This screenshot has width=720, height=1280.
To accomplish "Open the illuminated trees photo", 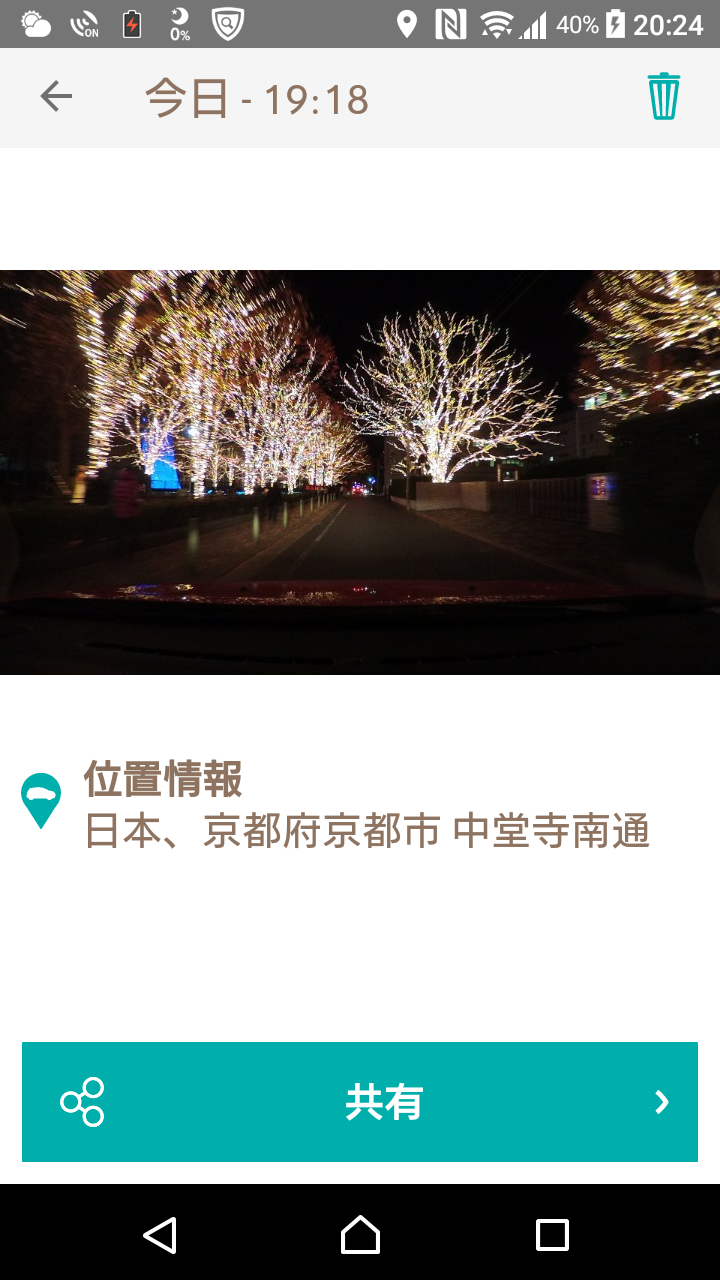I will [x=360, y=472].
